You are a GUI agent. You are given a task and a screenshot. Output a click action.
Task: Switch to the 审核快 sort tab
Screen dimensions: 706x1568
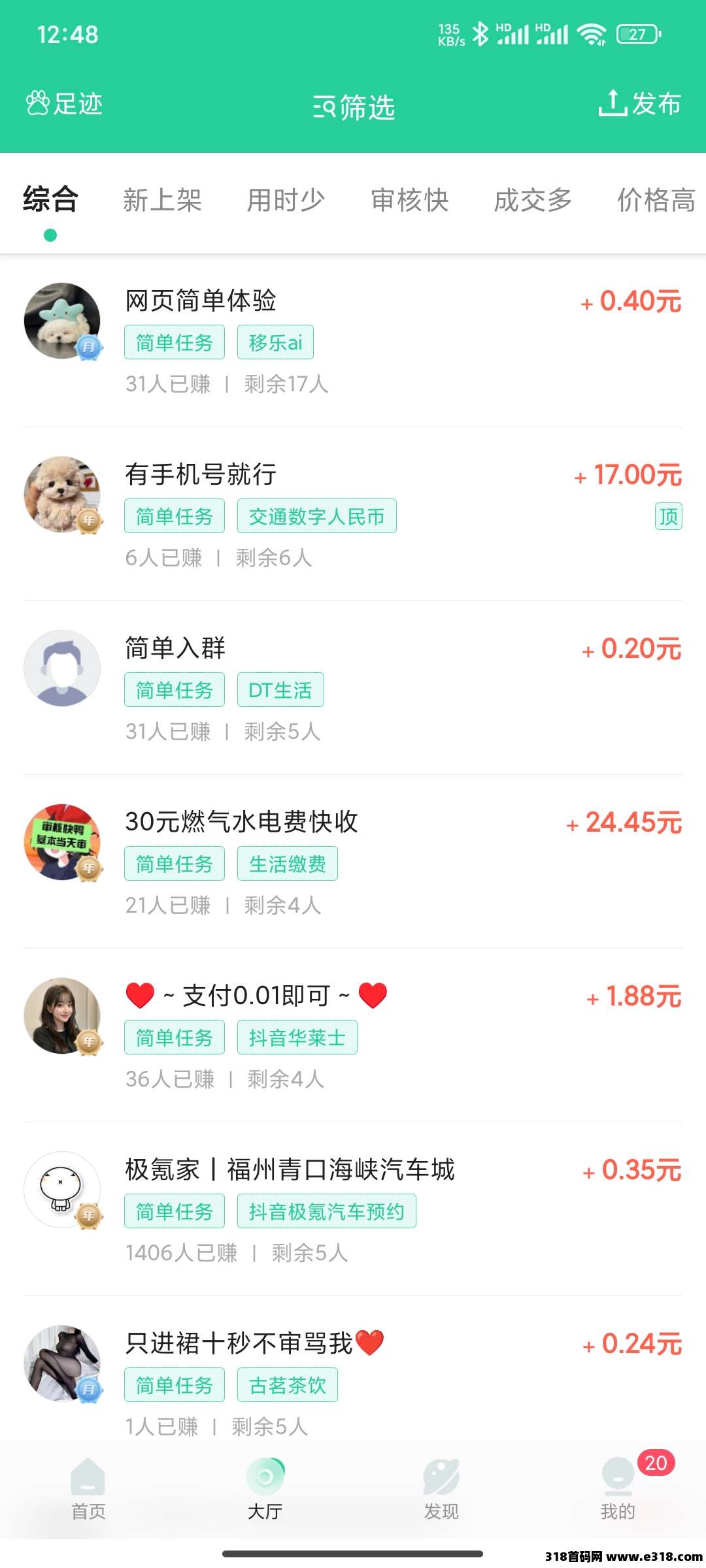pos(410,200)
